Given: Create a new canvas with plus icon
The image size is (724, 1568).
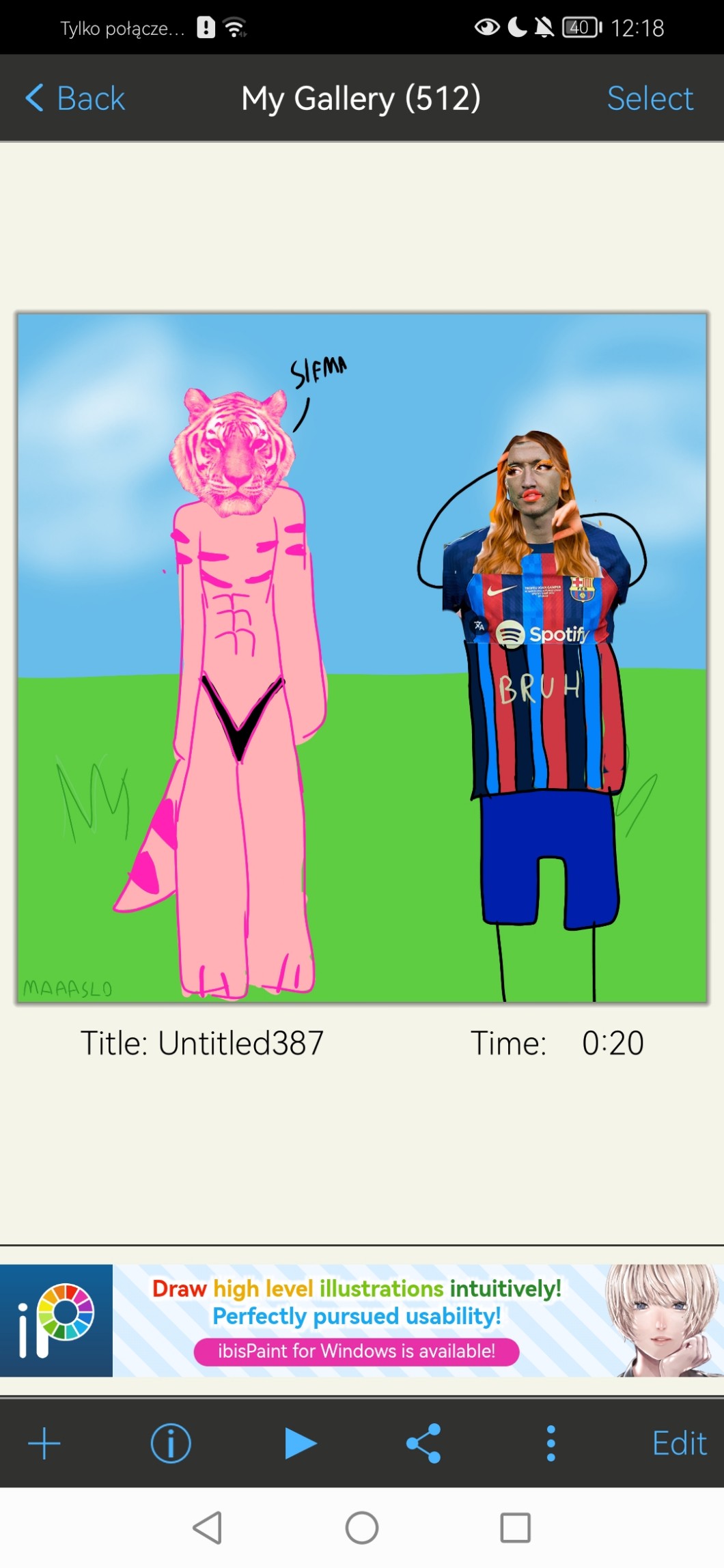Looking at the screenshot, I should click(44, 1443).
